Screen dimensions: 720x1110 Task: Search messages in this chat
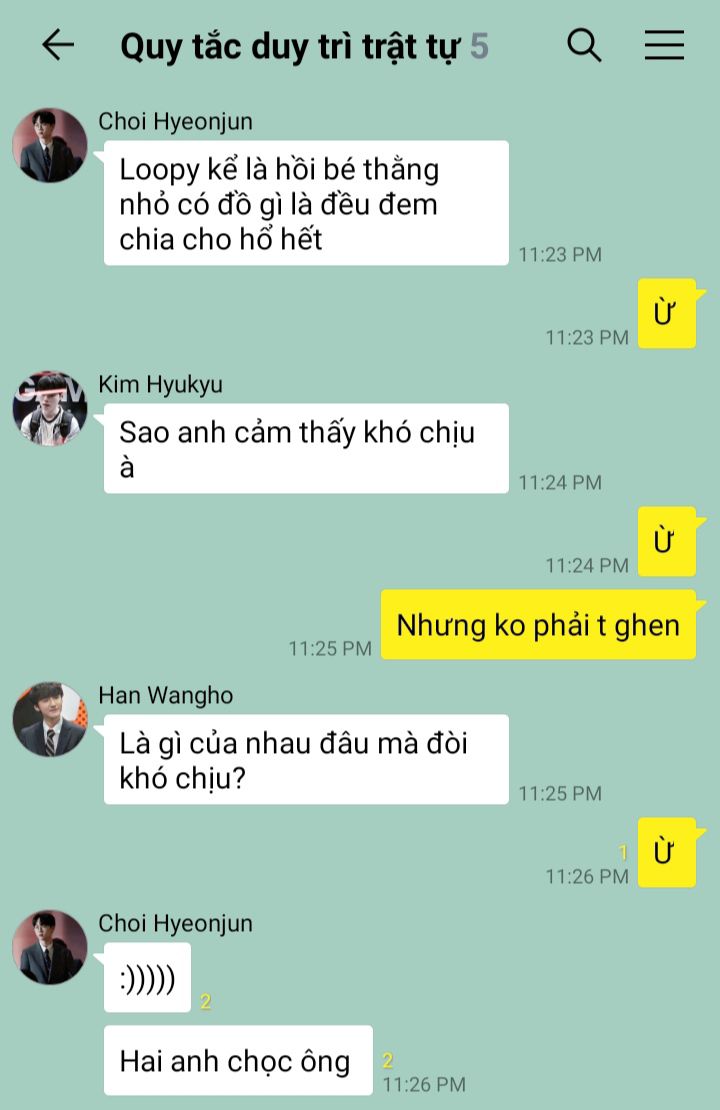[584, 45]
